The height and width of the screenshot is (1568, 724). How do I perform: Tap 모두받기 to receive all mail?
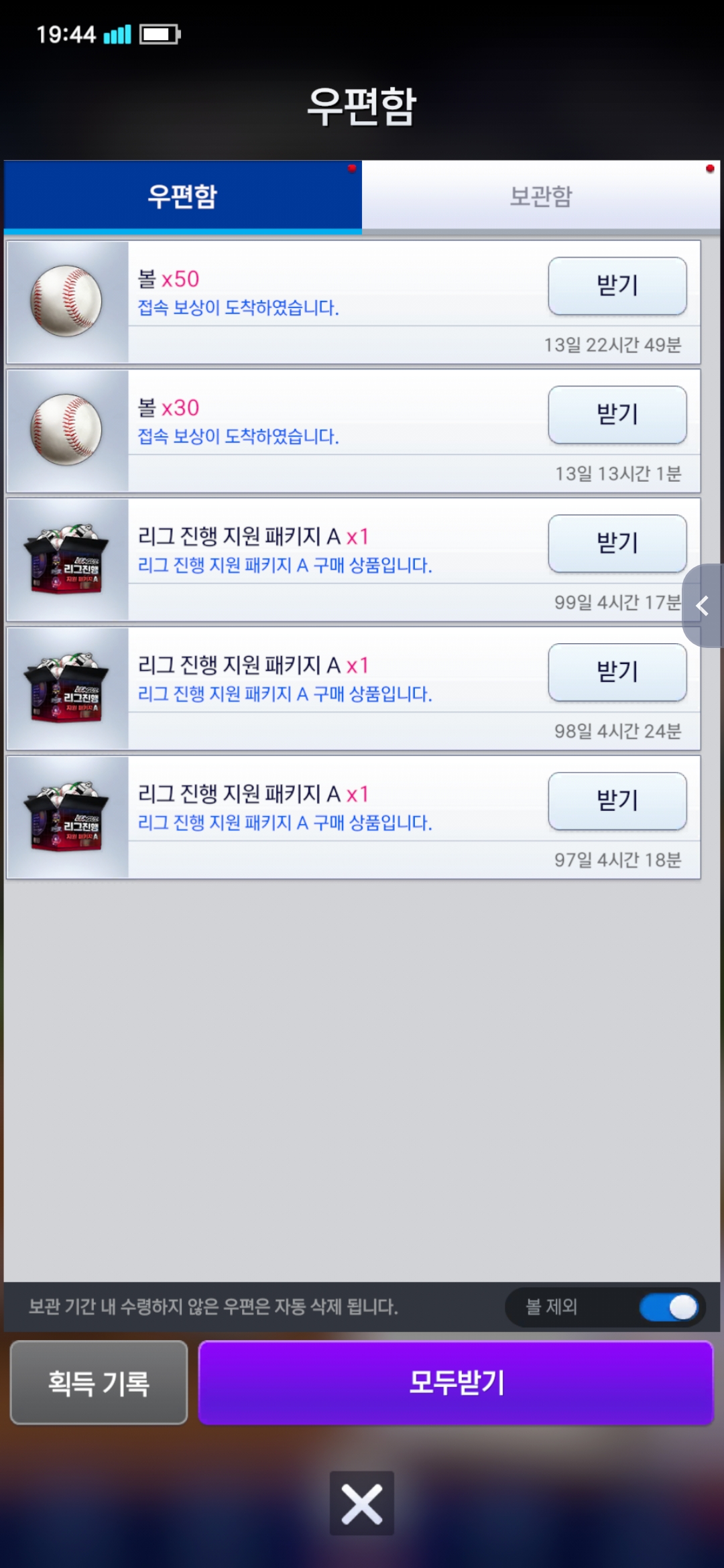[x=456, y=1382]
